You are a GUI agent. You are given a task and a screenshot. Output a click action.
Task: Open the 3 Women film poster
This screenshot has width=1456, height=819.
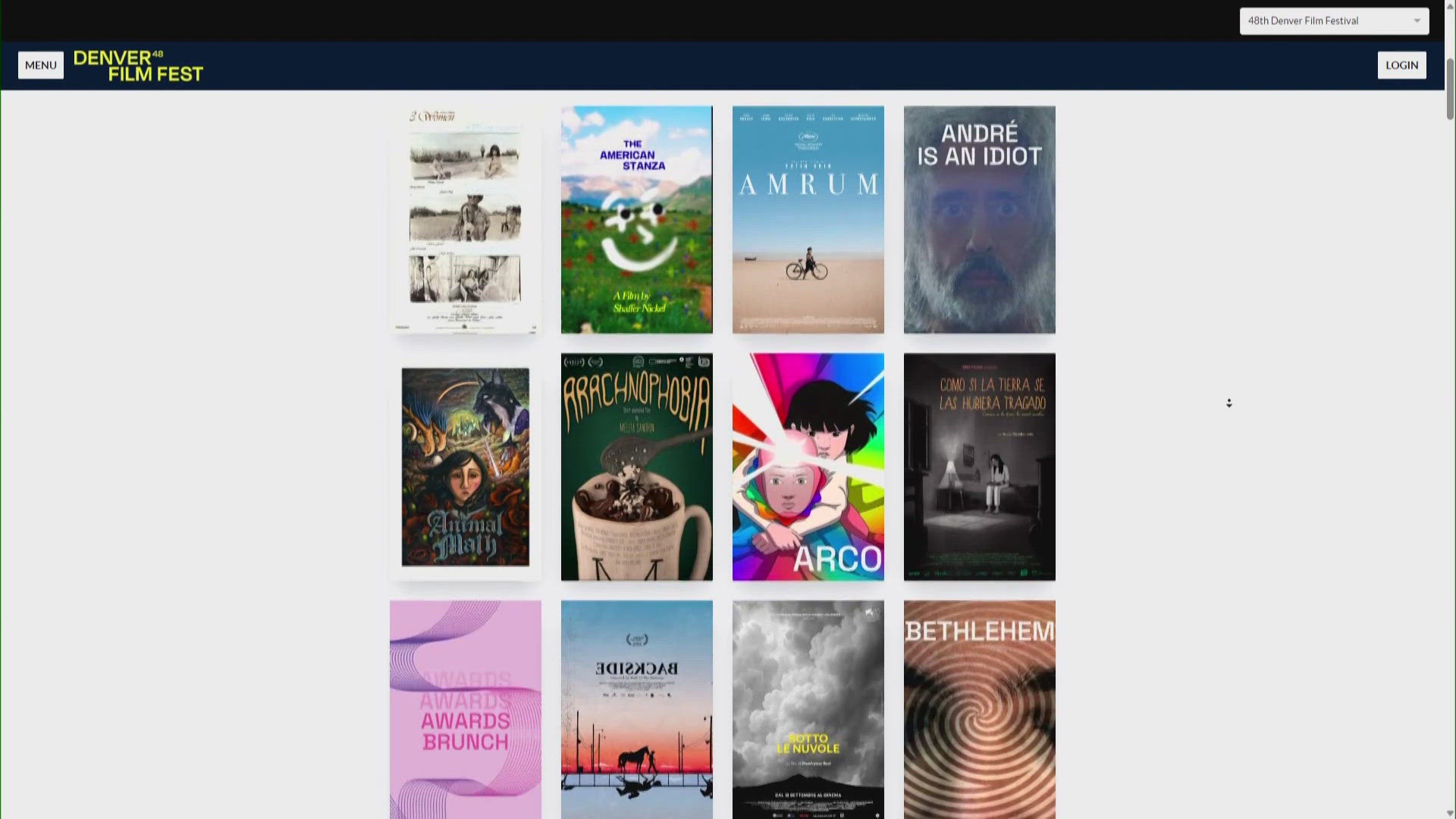466,220
